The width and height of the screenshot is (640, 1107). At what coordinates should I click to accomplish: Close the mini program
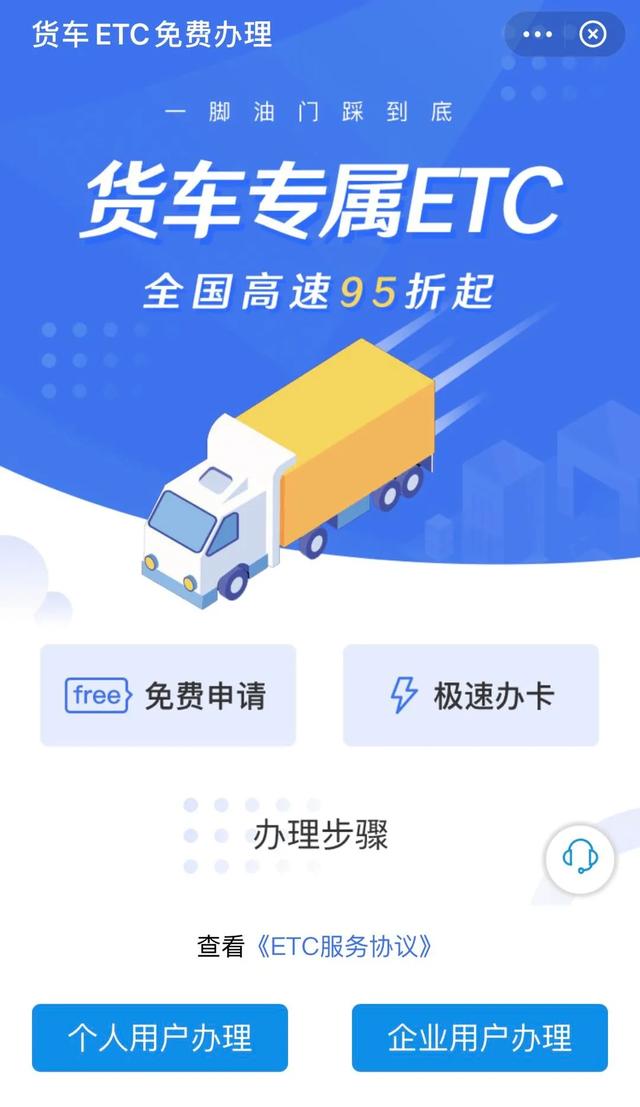[593, 35]
